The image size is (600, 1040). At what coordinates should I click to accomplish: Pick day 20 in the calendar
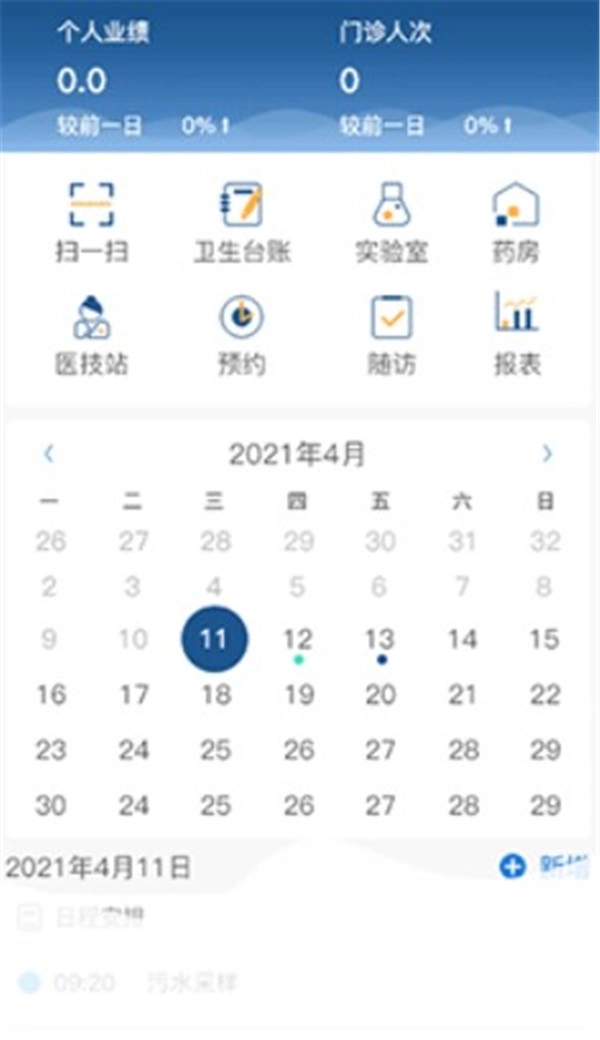tap(381, 694)
